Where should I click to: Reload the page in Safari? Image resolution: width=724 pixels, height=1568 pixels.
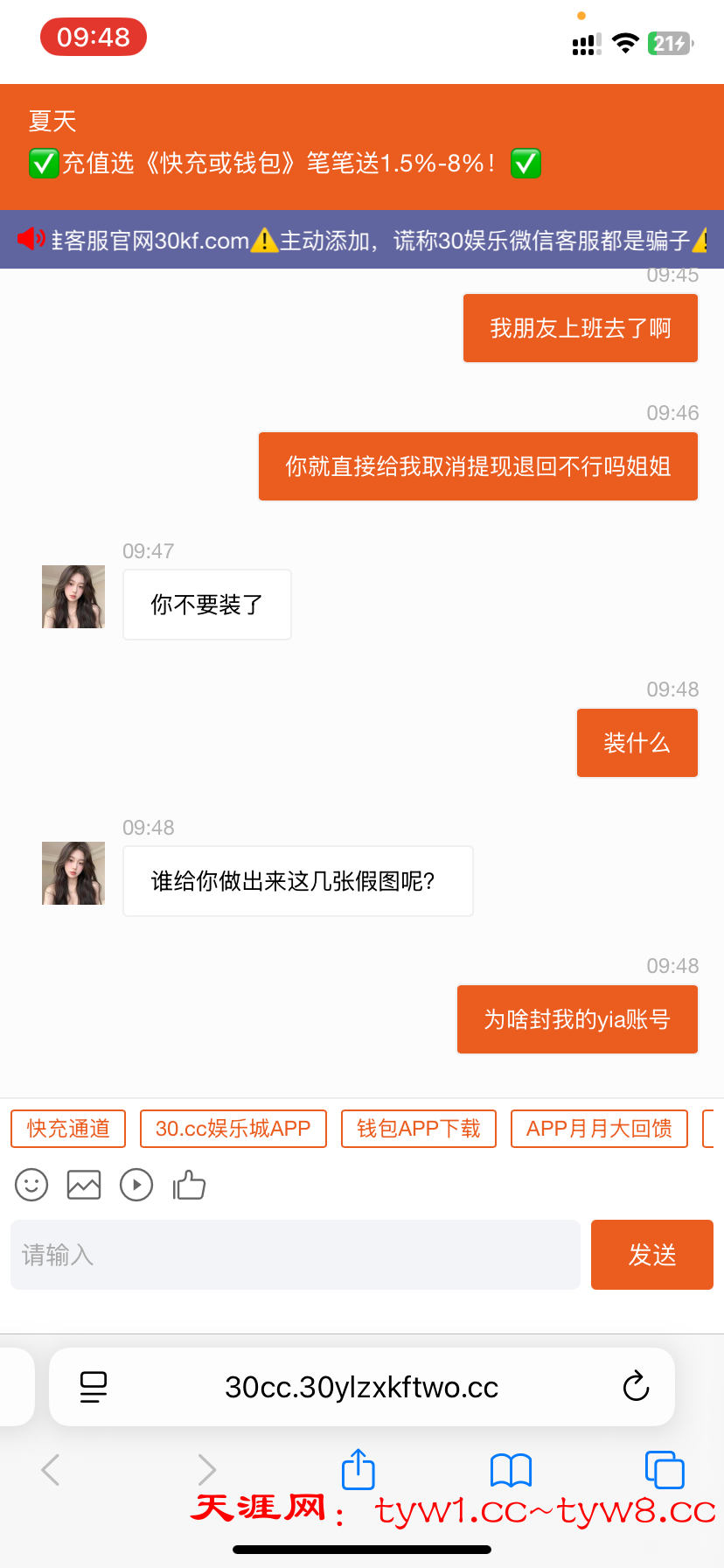click(x=636, y=1387)
